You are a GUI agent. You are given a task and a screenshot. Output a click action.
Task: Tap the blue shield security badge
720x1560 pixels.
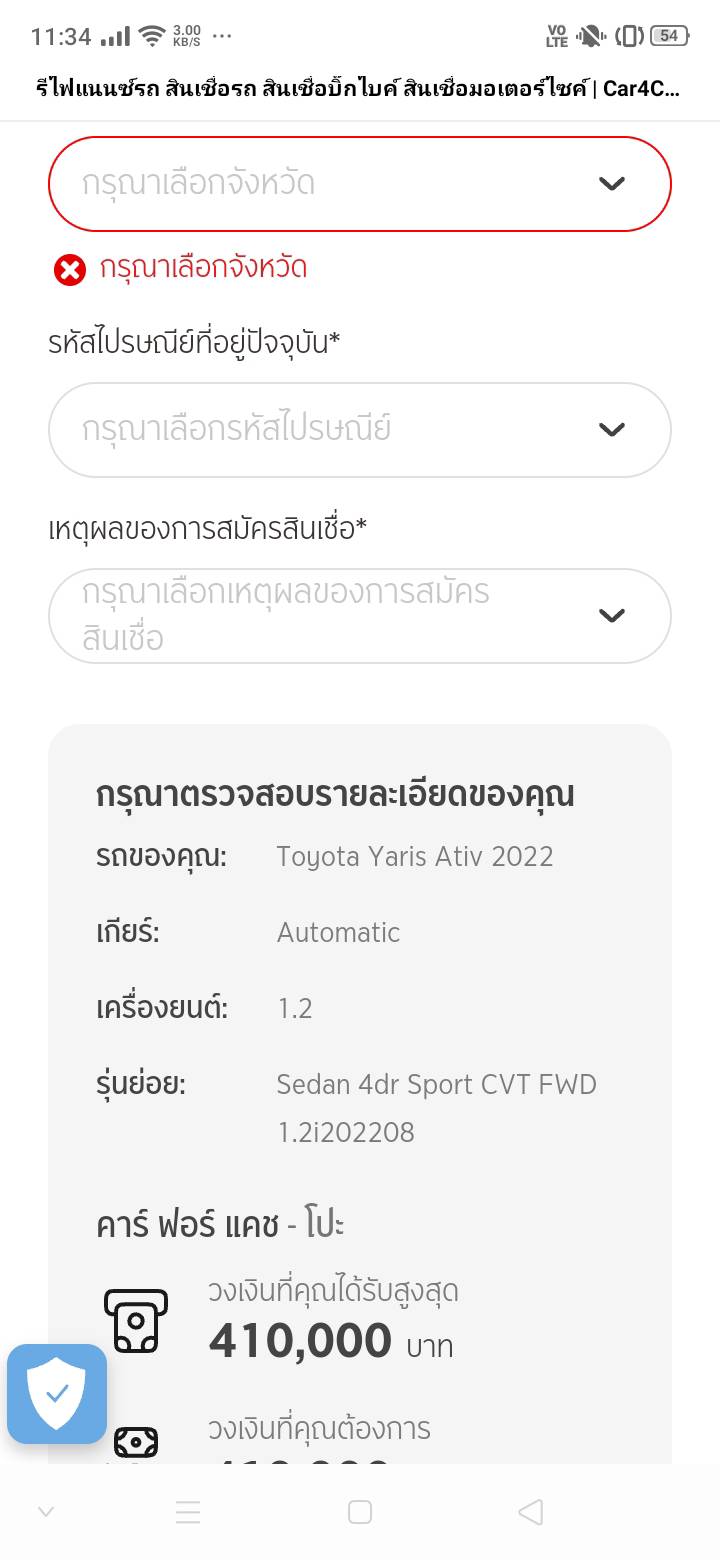(57, 1393)
